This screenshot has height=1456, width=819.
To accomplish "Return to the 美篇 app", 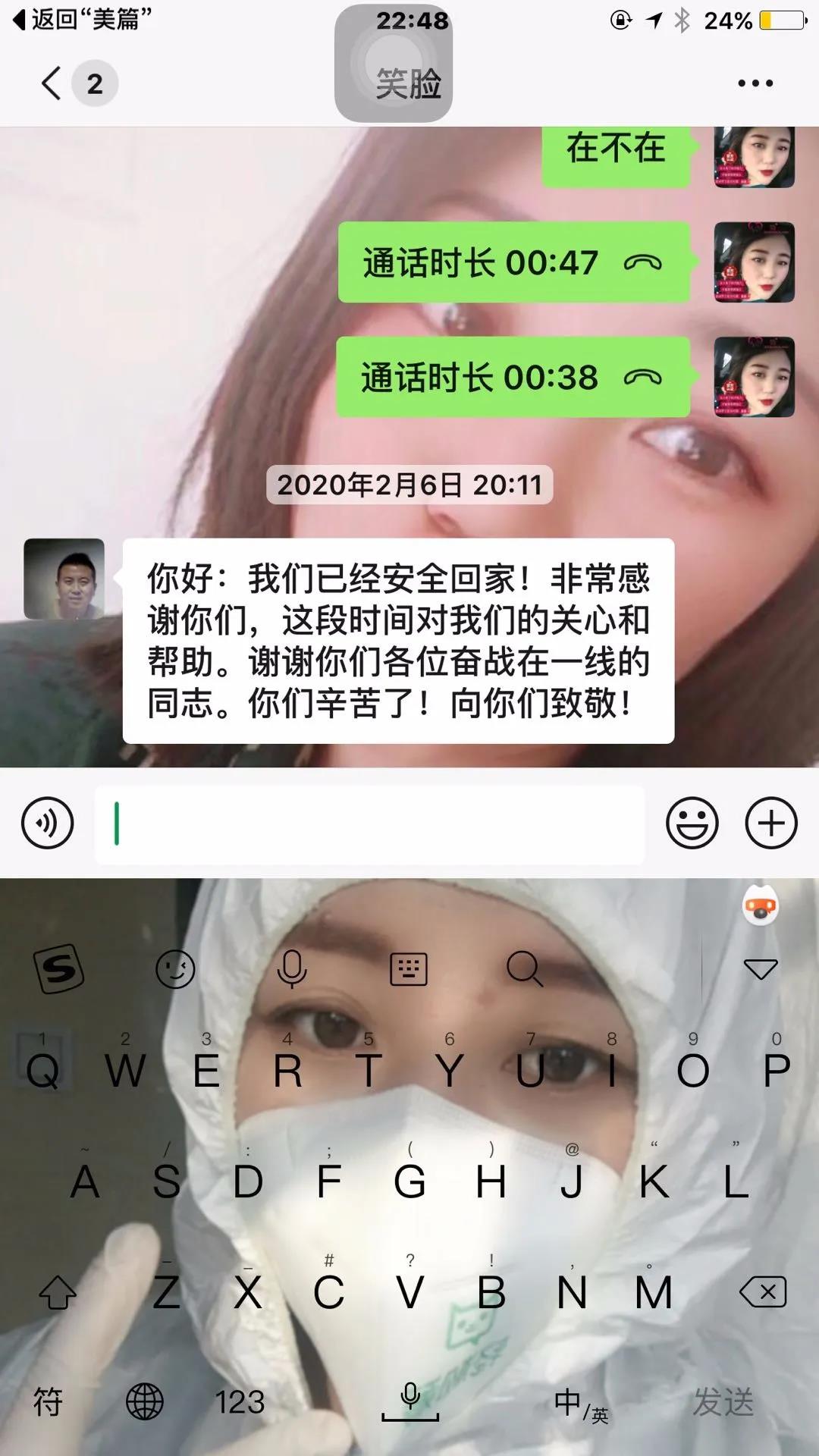I will click(82, 19).
